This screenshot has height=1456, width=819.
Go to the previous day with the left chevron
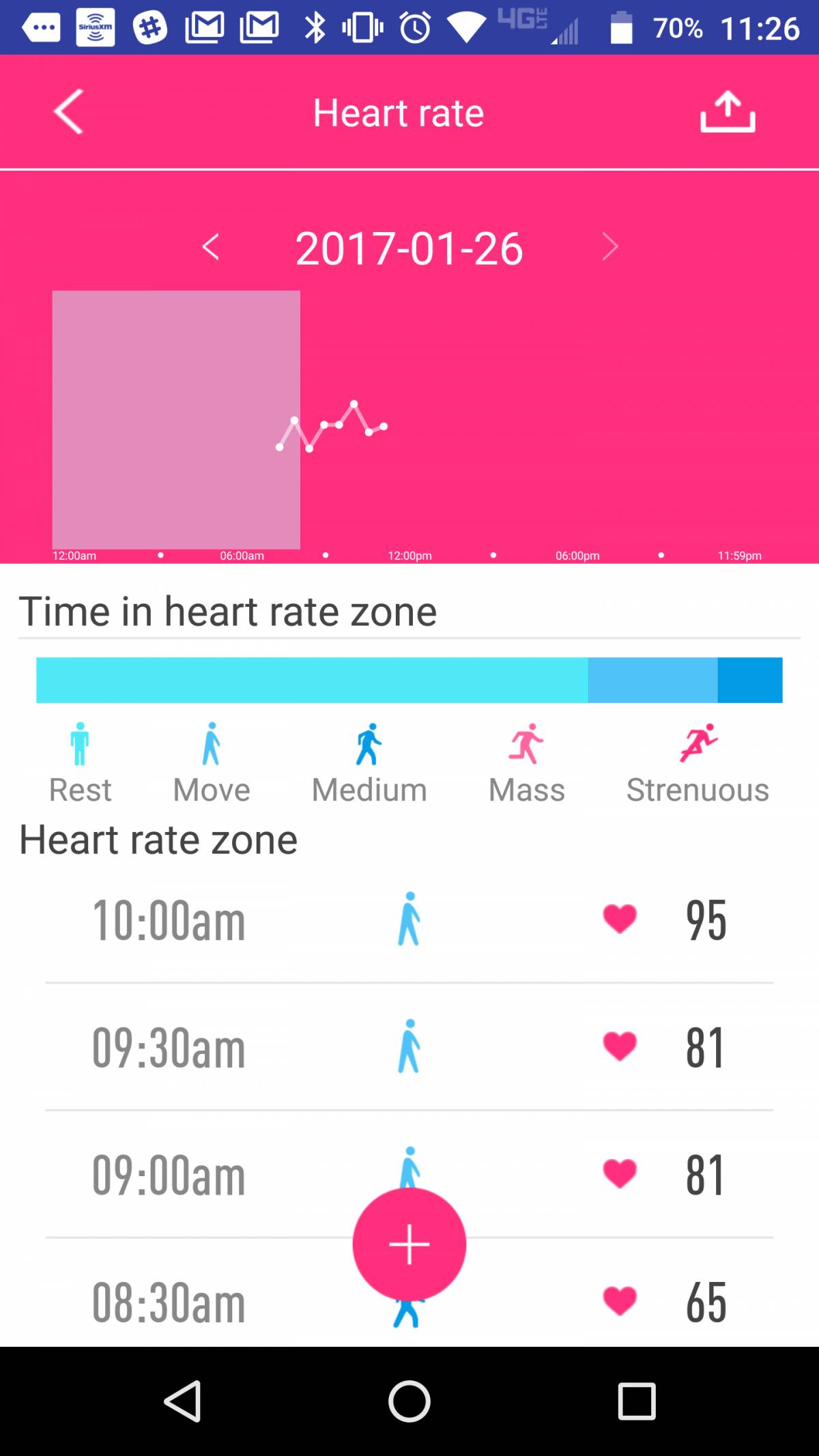(x=210, y=247)
